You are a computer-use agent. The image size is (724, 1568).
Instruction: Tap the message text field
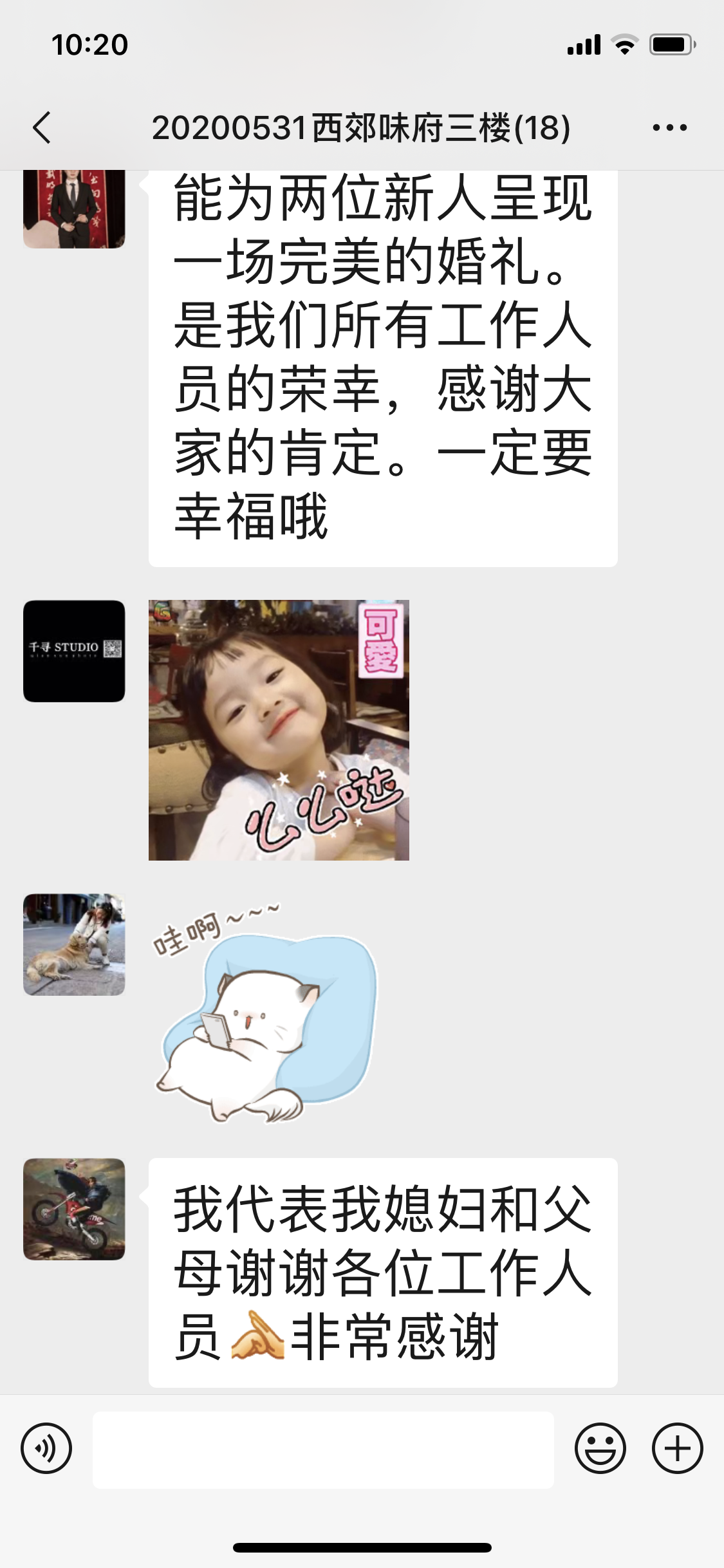(x=323, y=1450)
